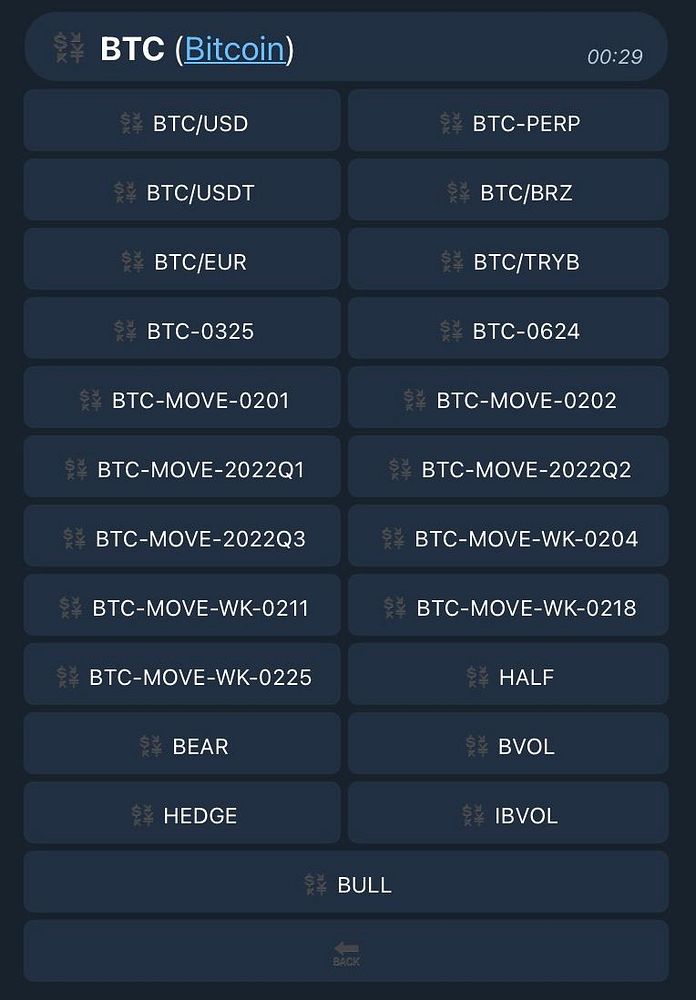Choose the BULL leveraged token

[x=346, y=885]
